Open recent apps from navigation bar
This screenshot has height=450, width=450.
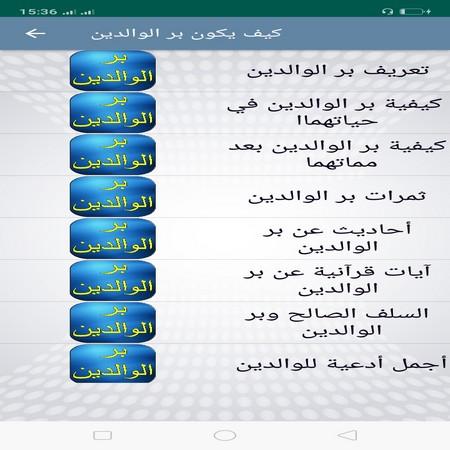(x=102, y=435)
